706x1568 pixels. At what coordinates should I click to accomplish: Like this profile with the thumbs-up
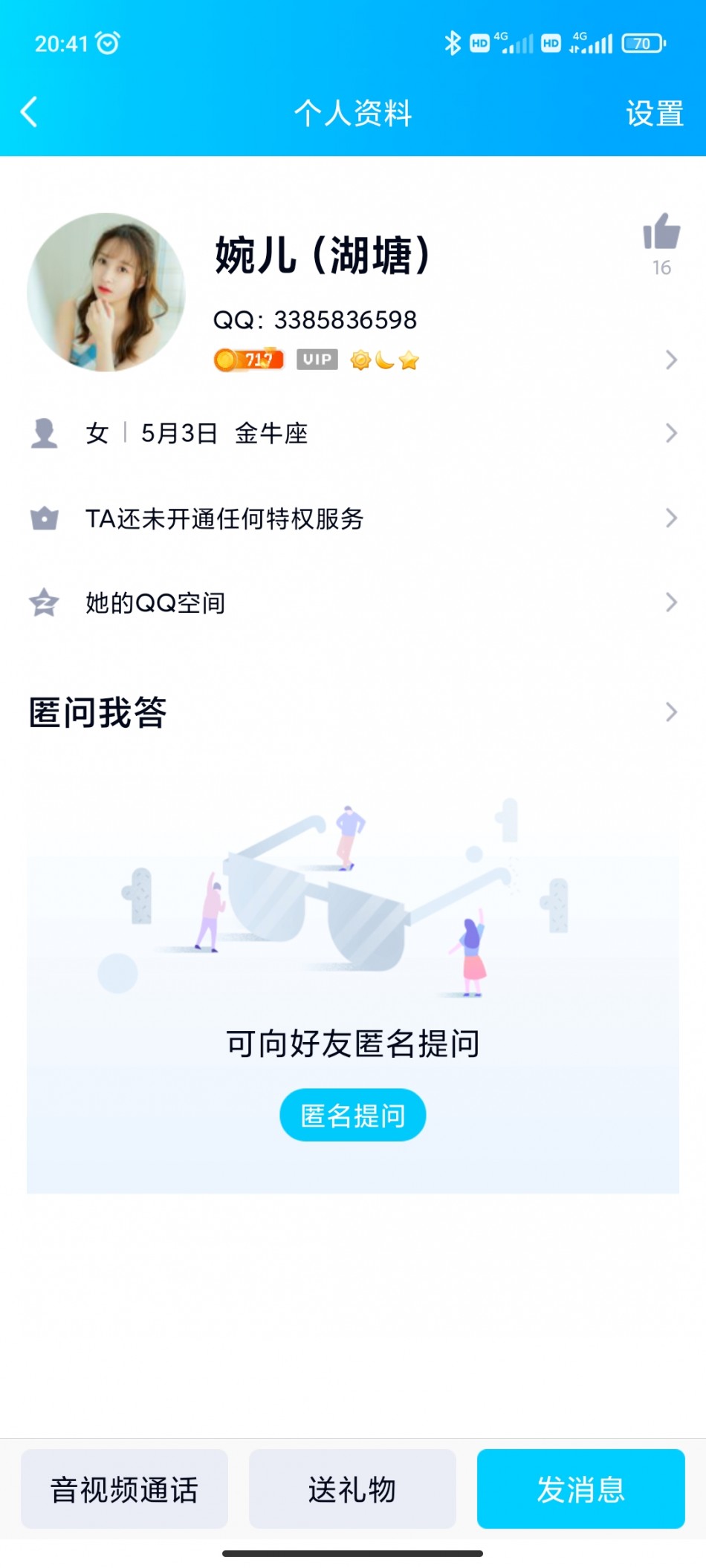(661, 232)
